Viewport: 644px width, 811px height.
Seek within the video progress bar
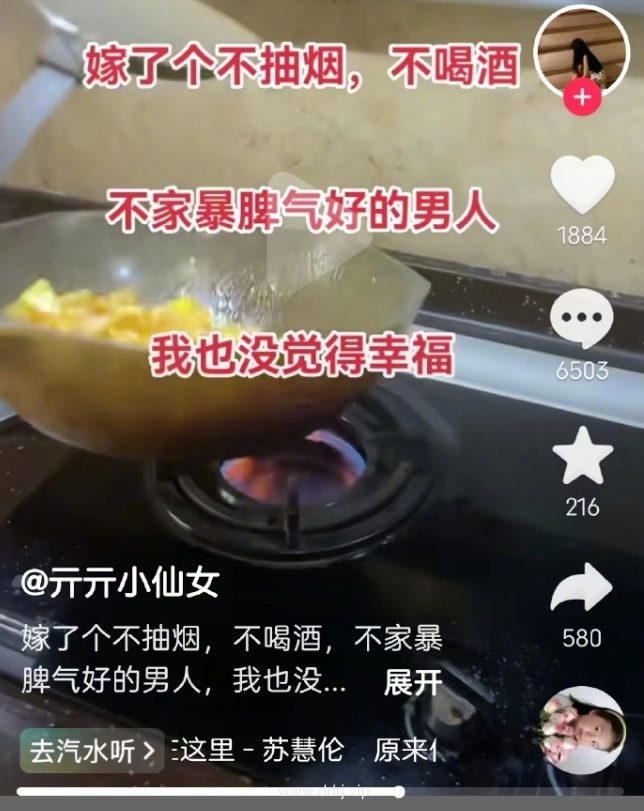pyautogui.click(x=300, y=792)
